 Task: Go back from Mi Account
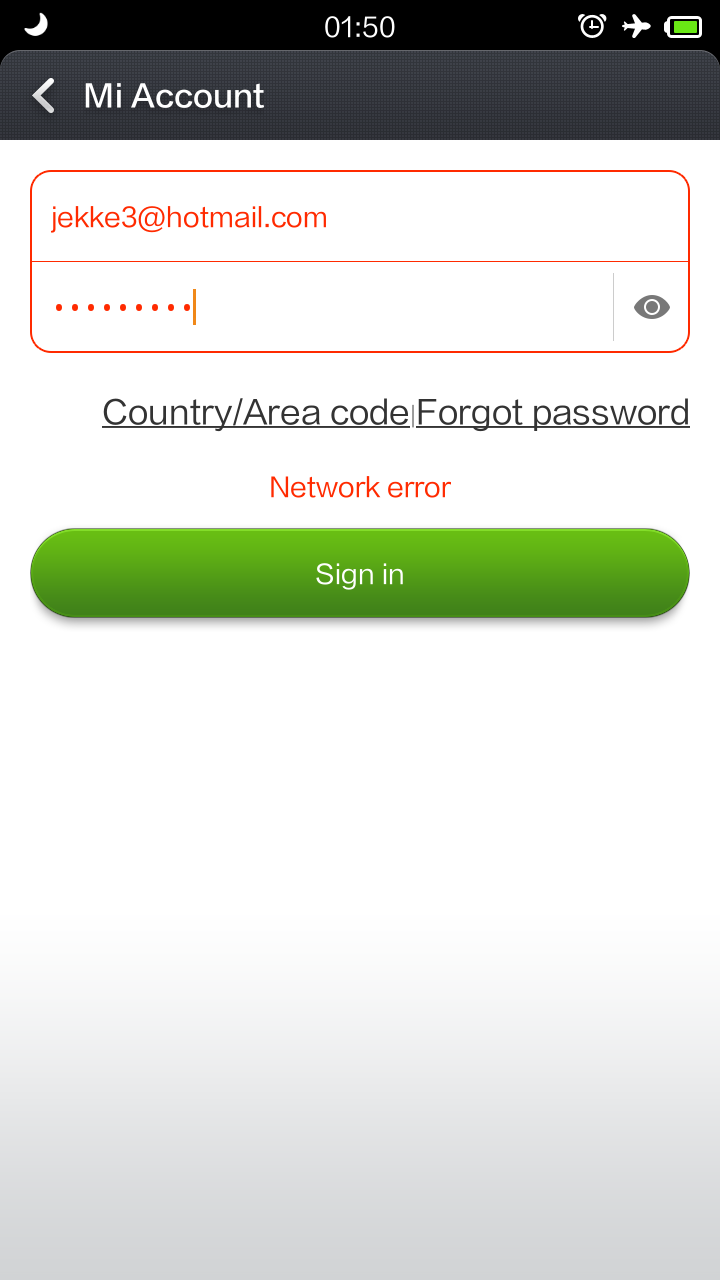43,96
